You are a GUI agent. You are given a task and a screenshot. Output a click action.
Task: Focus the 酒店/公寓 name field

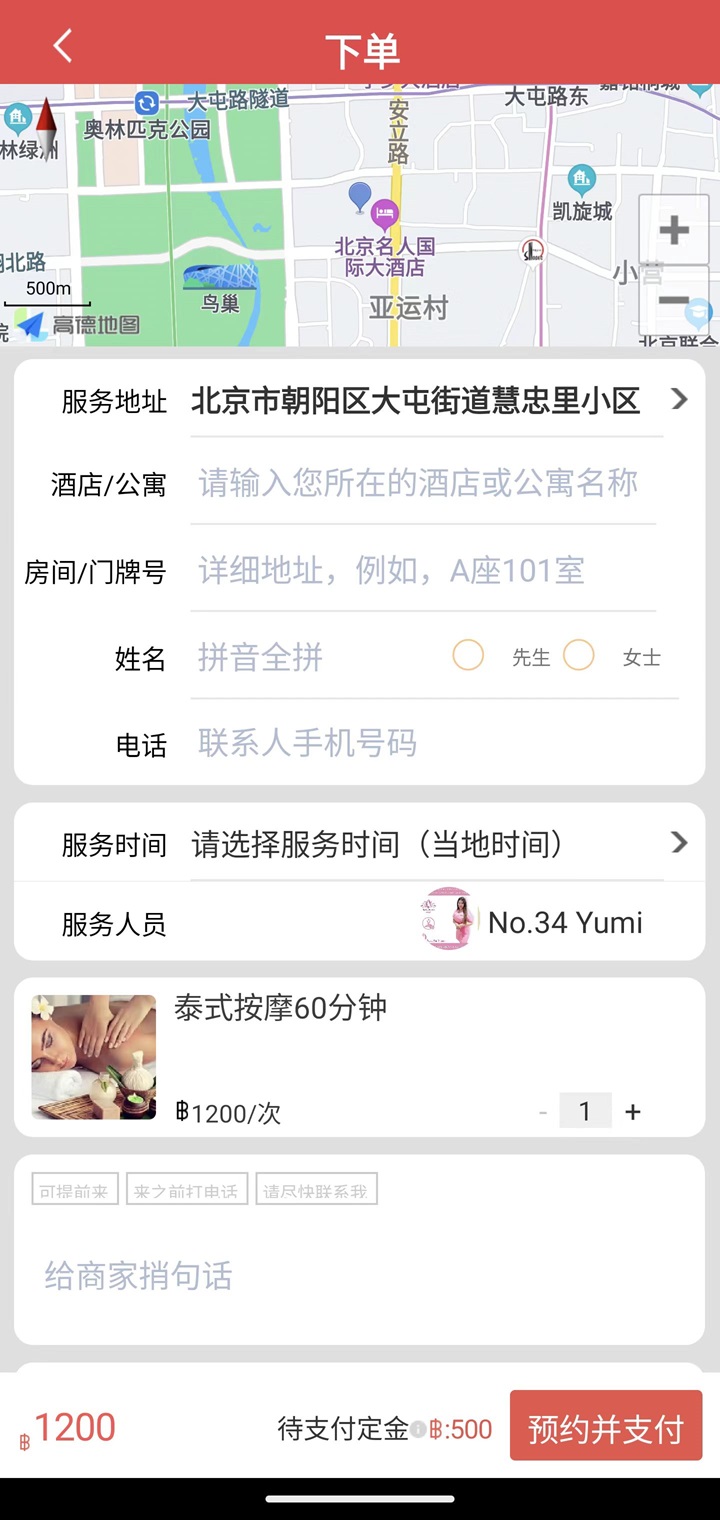420,484
